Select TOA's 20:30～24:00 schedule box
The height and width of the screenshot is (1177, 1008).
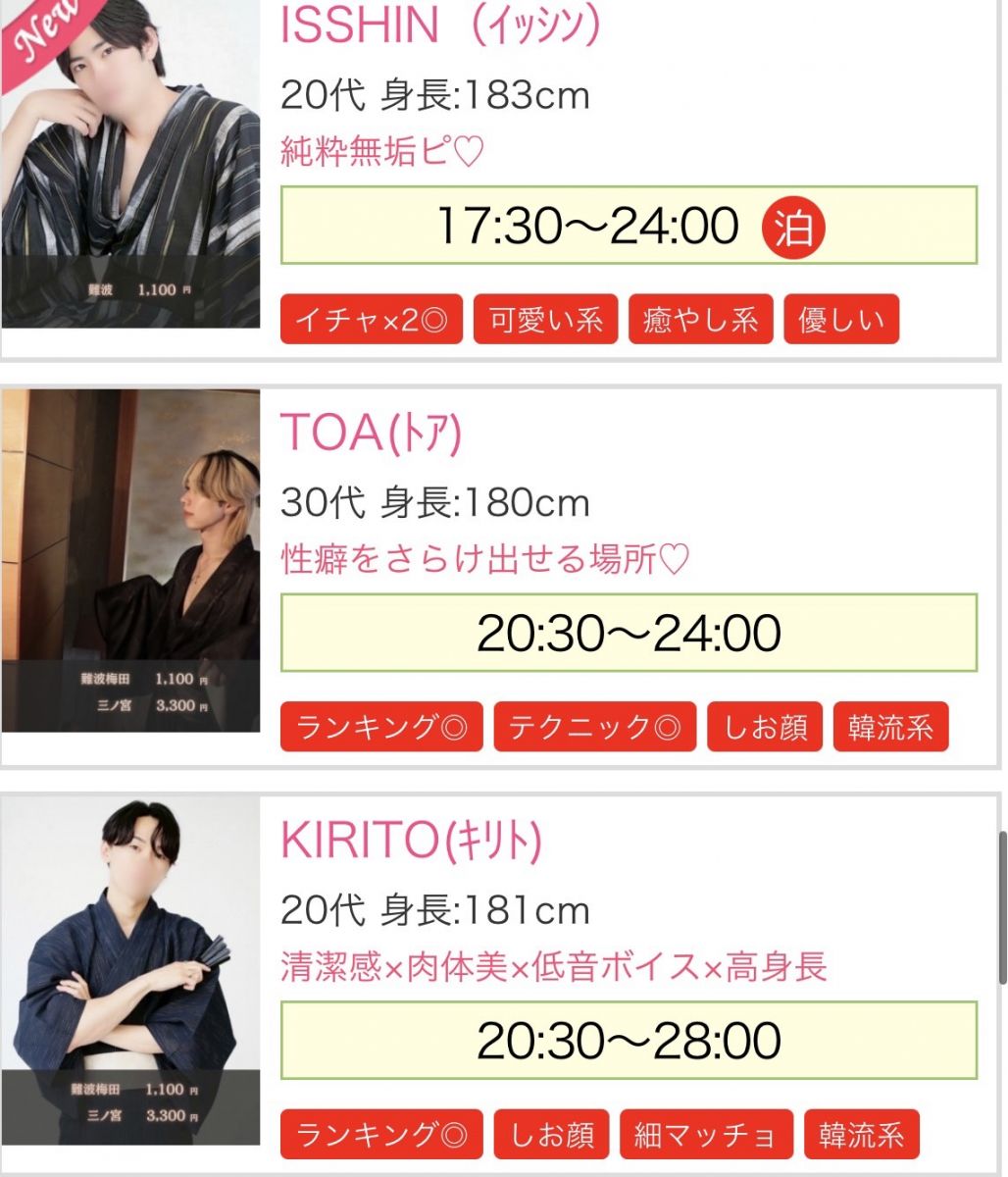point(629,633)
